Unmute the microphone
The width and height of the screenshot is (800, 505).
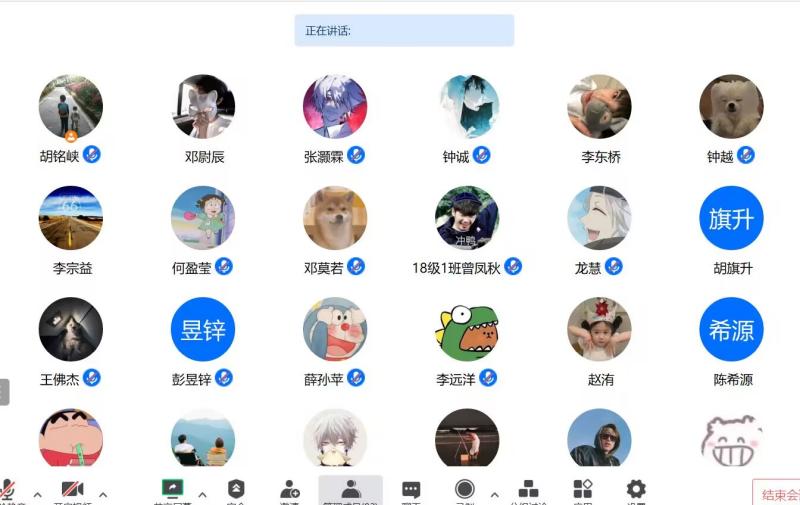click(8, 490)
